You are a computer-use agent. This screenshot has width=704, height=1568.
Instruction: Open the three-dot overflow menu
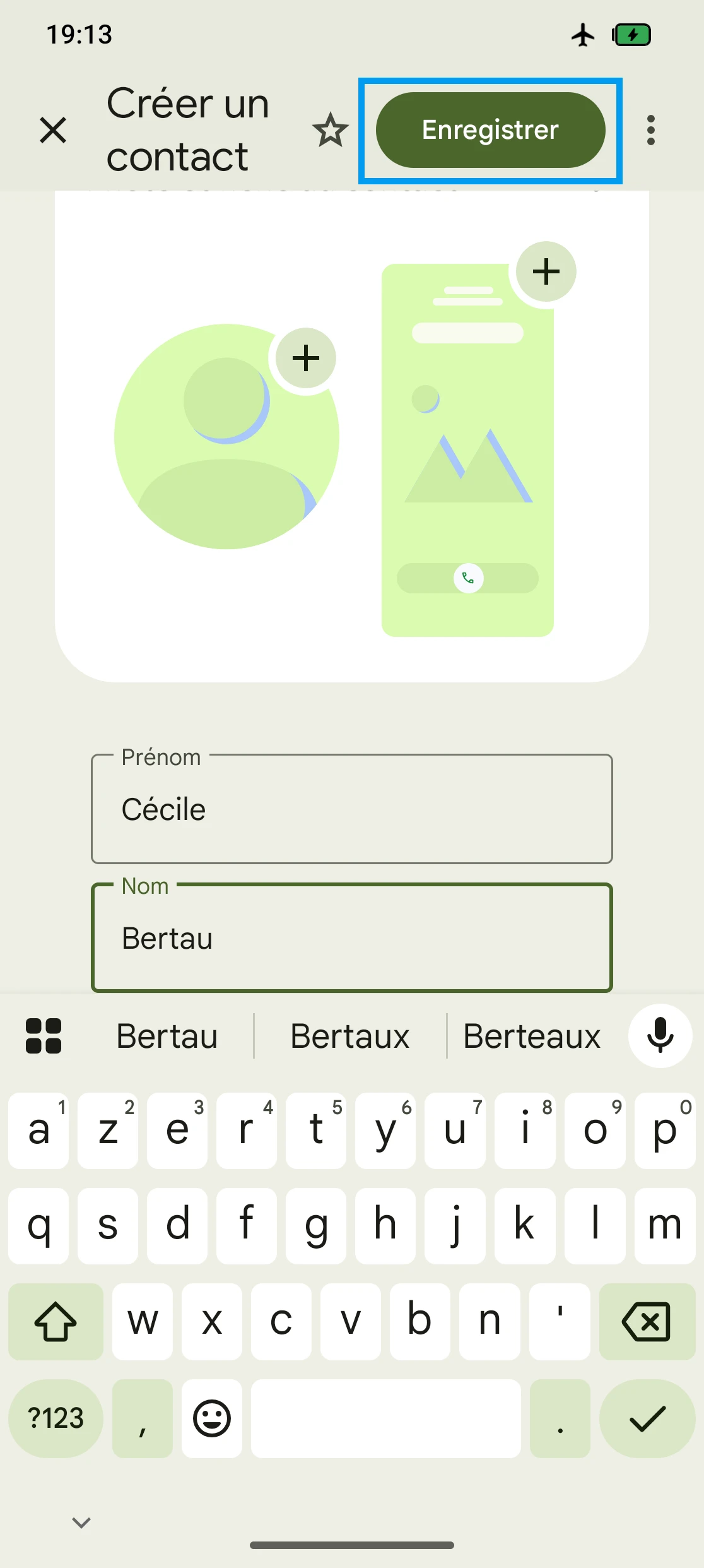pyautogui.click(x=650, y=131)
